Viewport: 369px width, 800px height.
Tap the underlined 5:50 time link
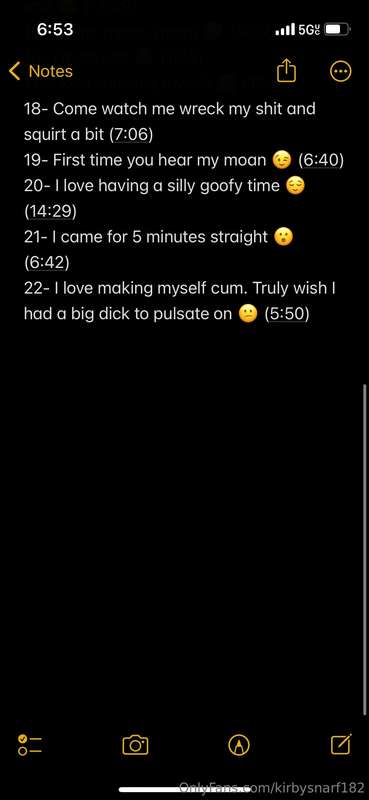click(x=287, y=313)
